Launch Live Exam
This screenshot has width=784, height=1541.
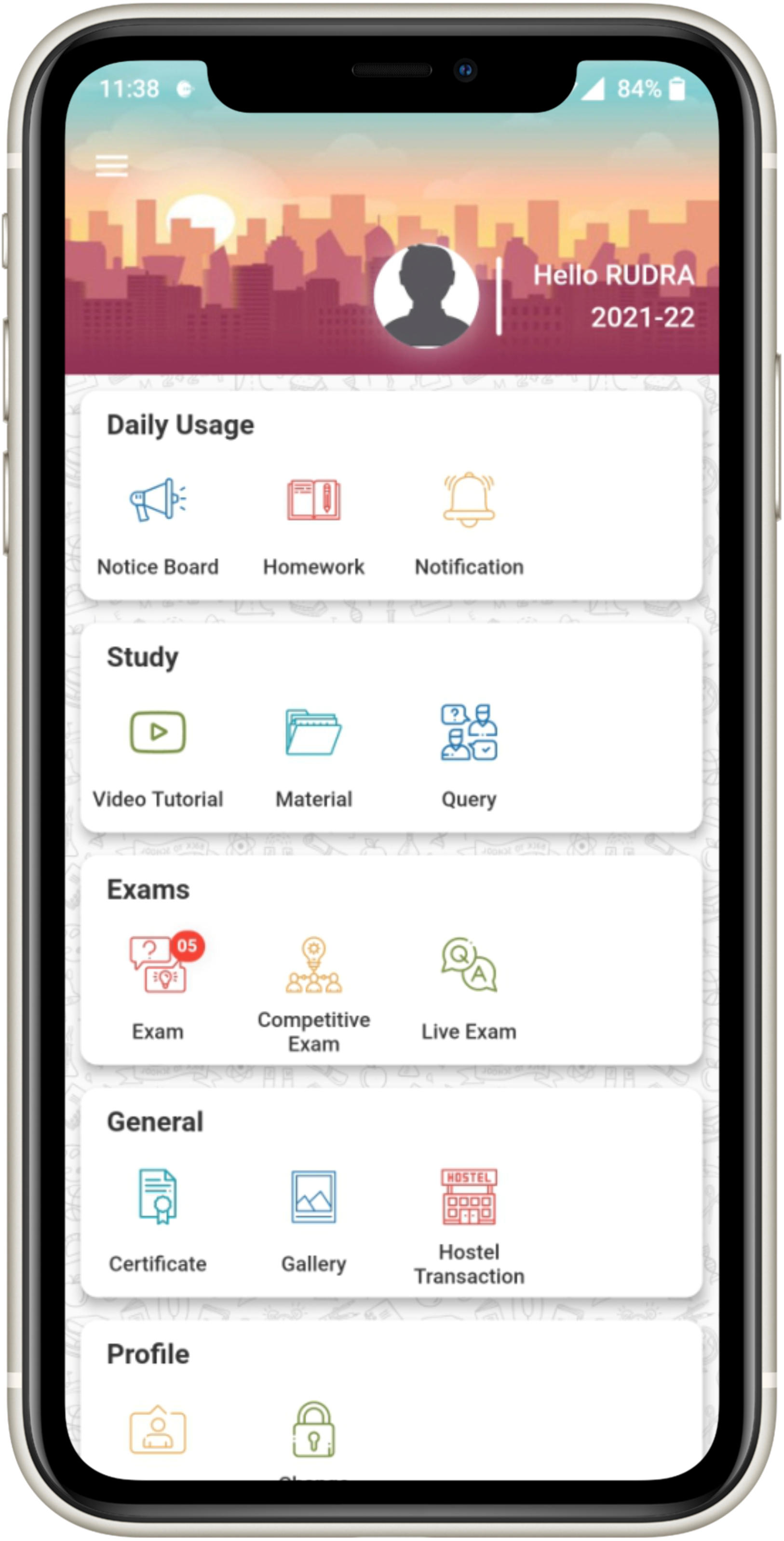(x=470, y=990)
